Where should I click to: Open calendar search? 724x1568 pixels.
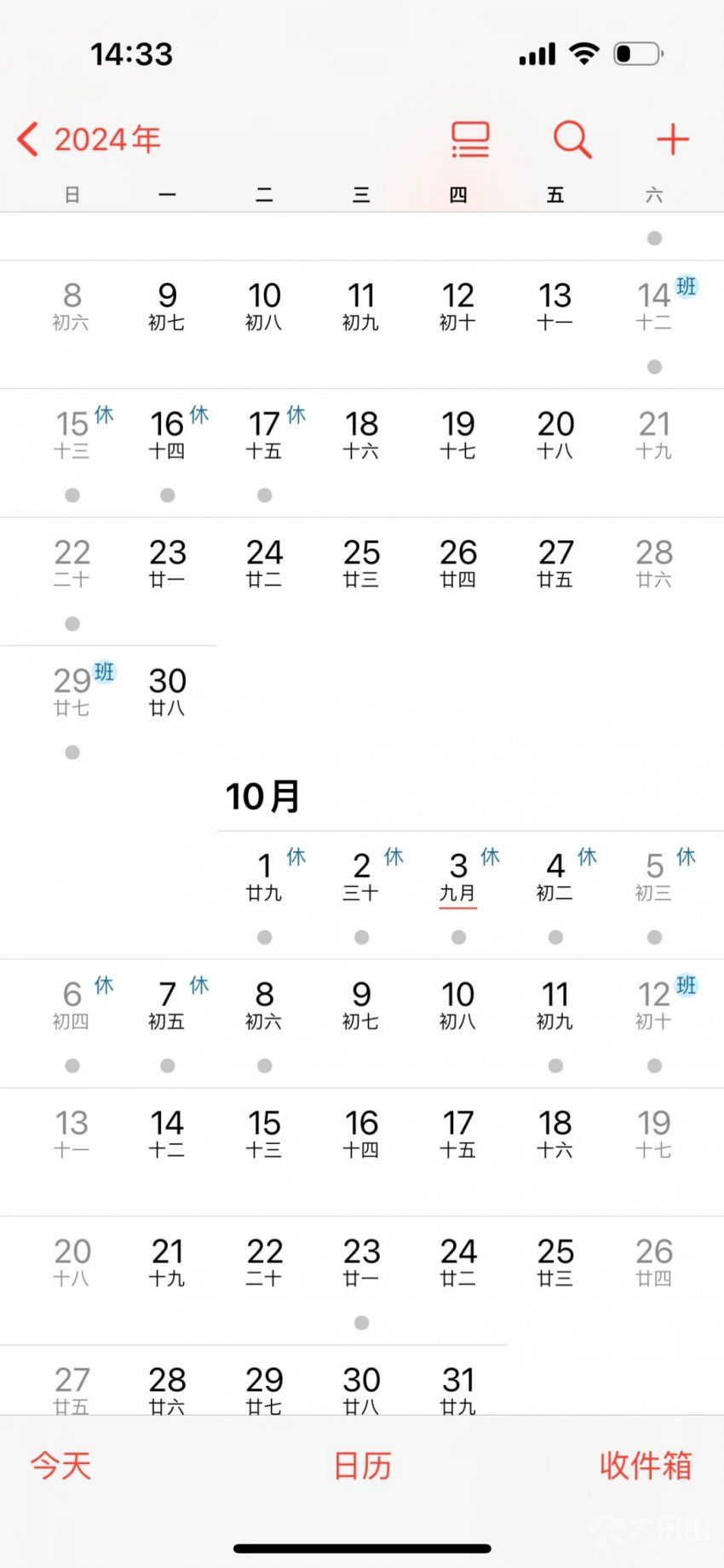click(x=572, y=140)
